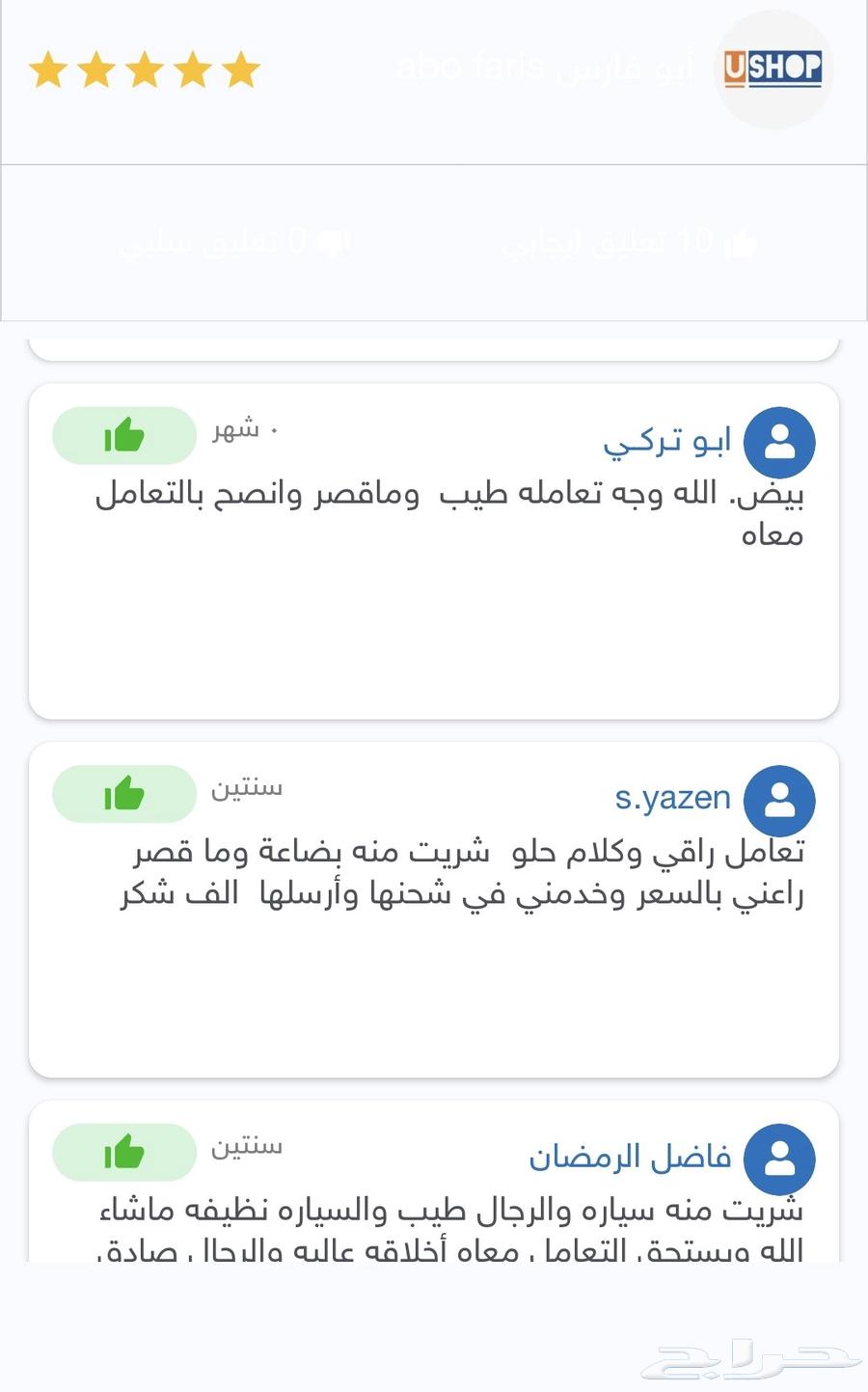Click s.yazen's profile avatar icon

(x=779, y=801)
